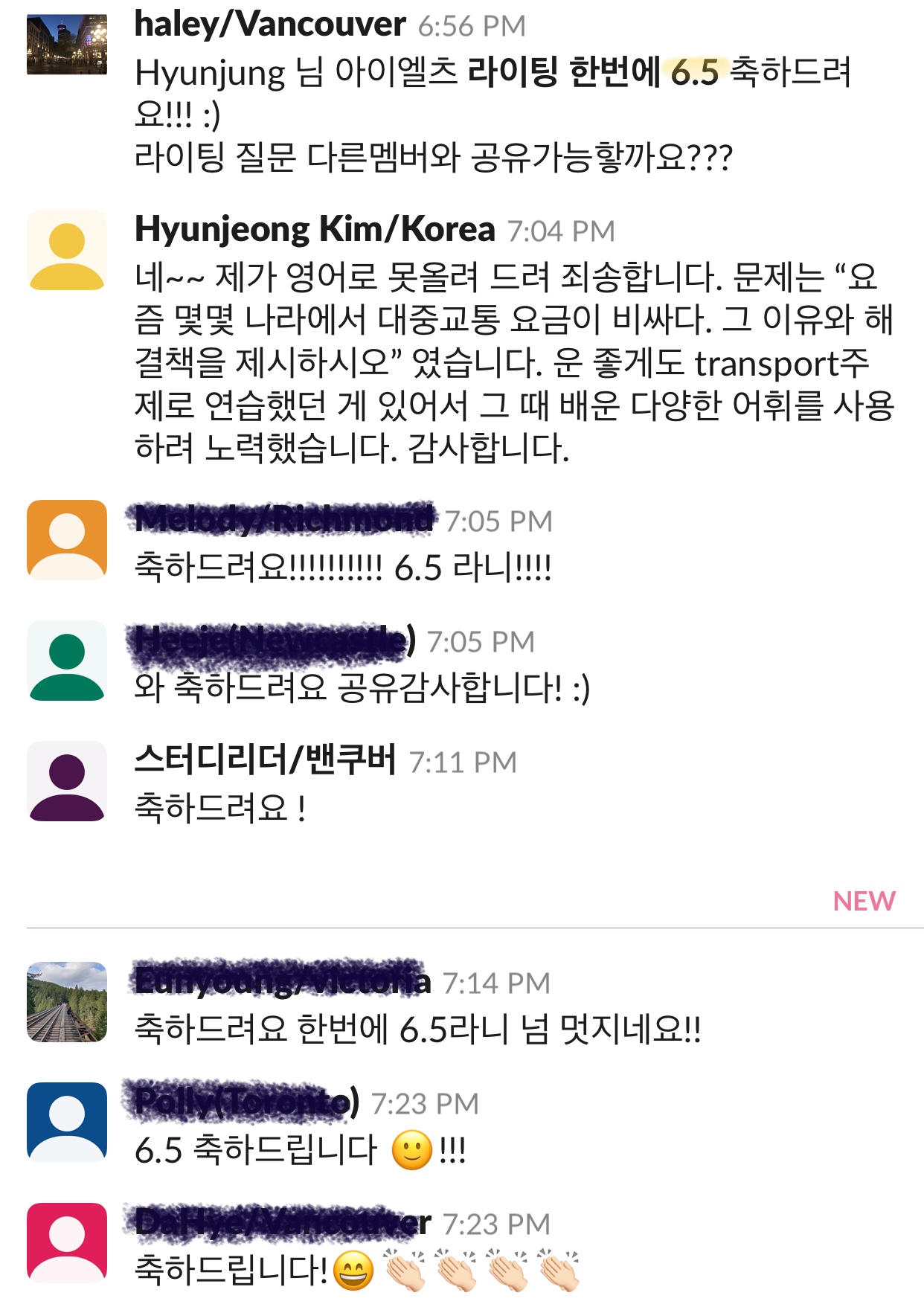The image size is (924, 1310).
Task: Tap the railway bridge photo avatar at 7:14 PM
Action: tap(67, 1001)
